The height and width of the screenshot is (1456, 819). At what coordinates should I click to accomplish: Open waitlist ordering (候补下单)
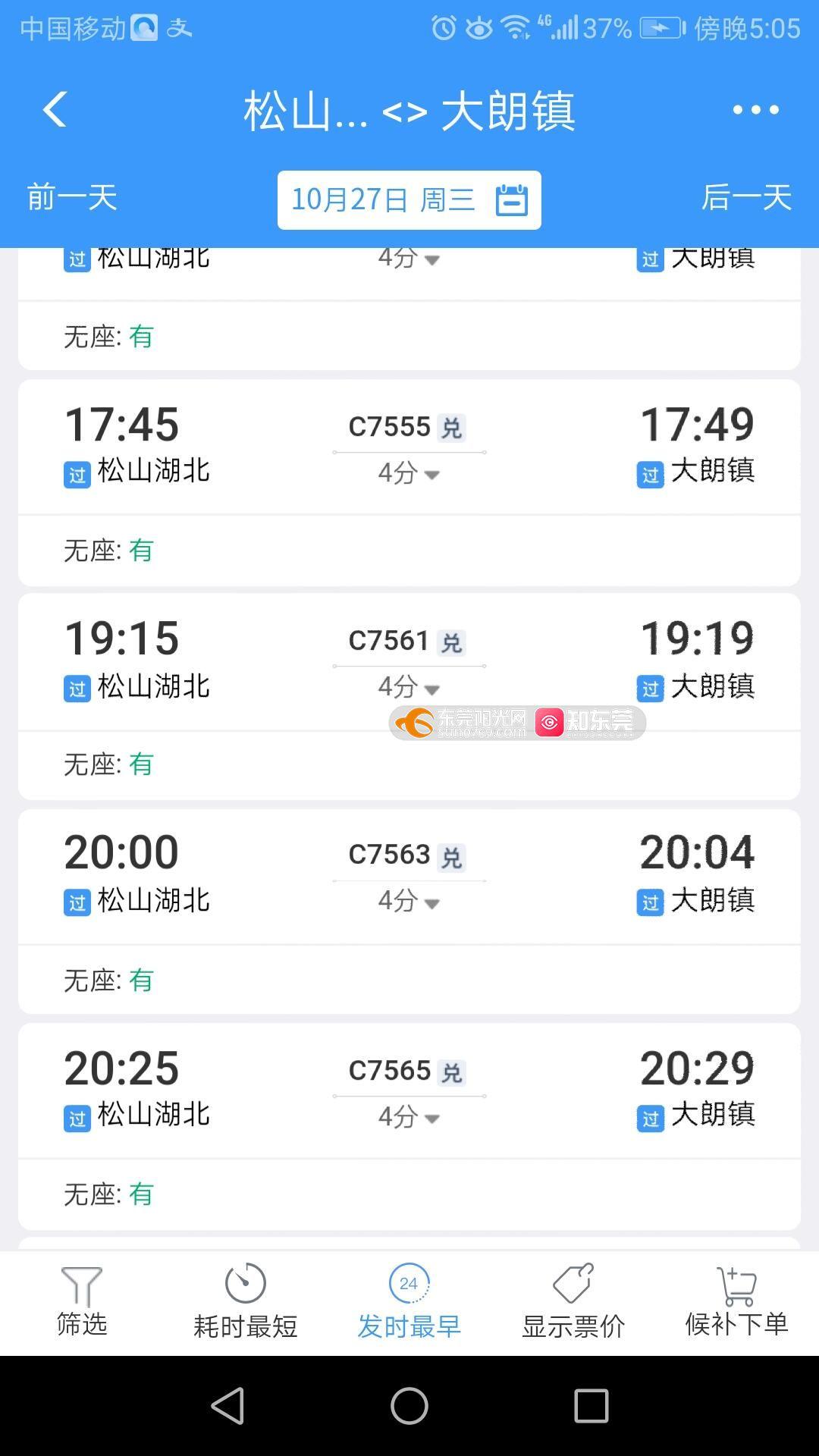pos(737,1302)
